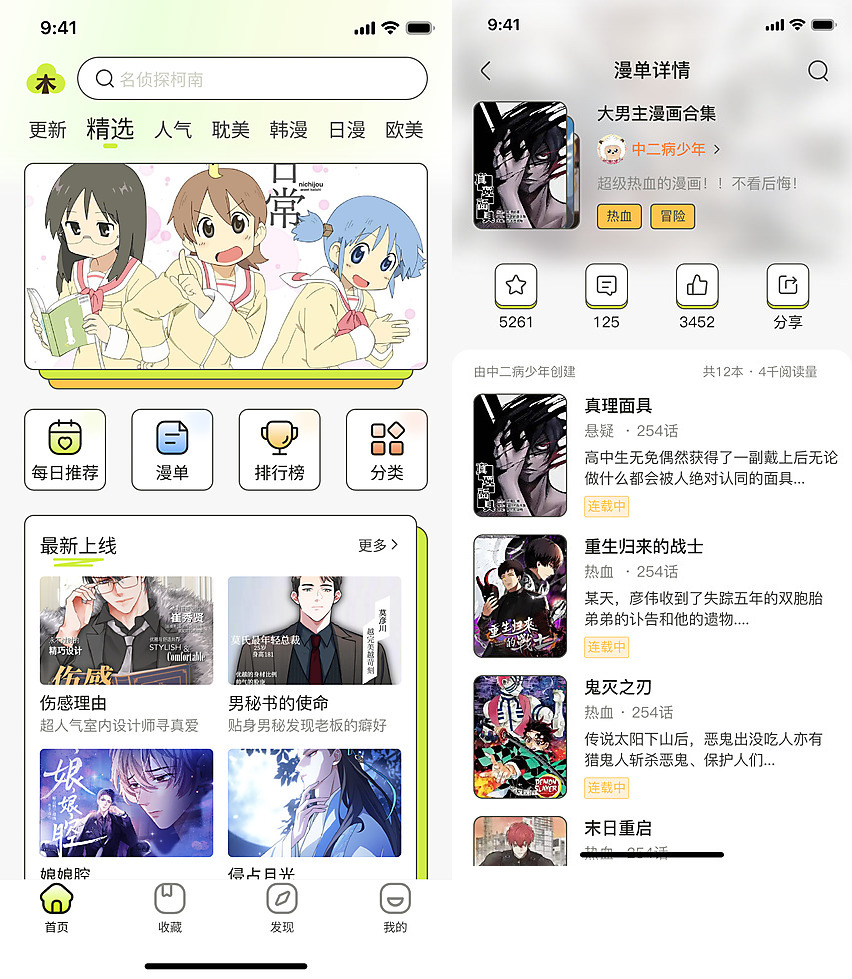Image resolution: width=852 pixels, height=979 pixels.
Task: Open the 排行榜 rankings
Action: 279,450
